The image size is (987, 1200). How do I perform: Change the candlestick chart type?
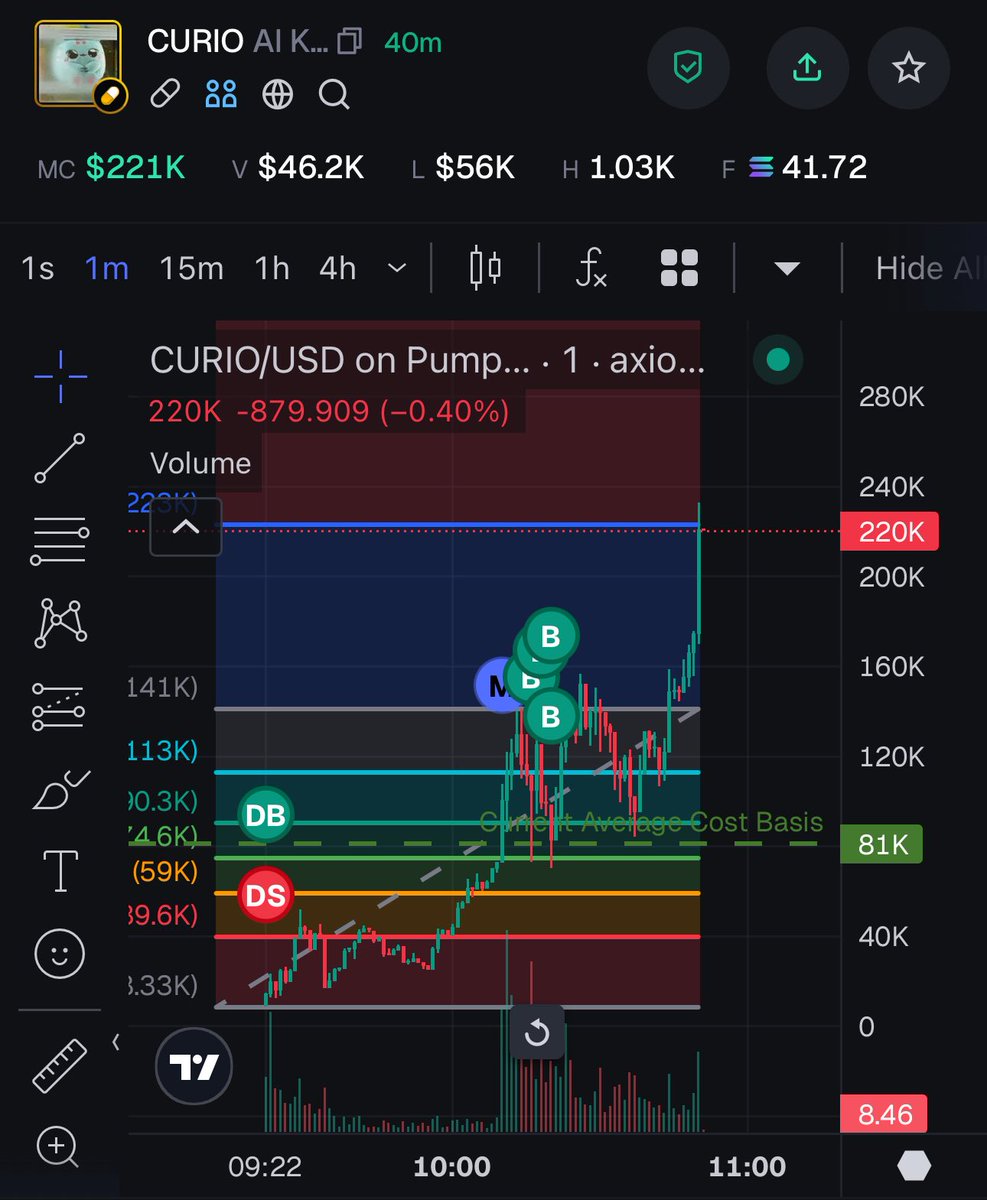click(x=485, y=268)
